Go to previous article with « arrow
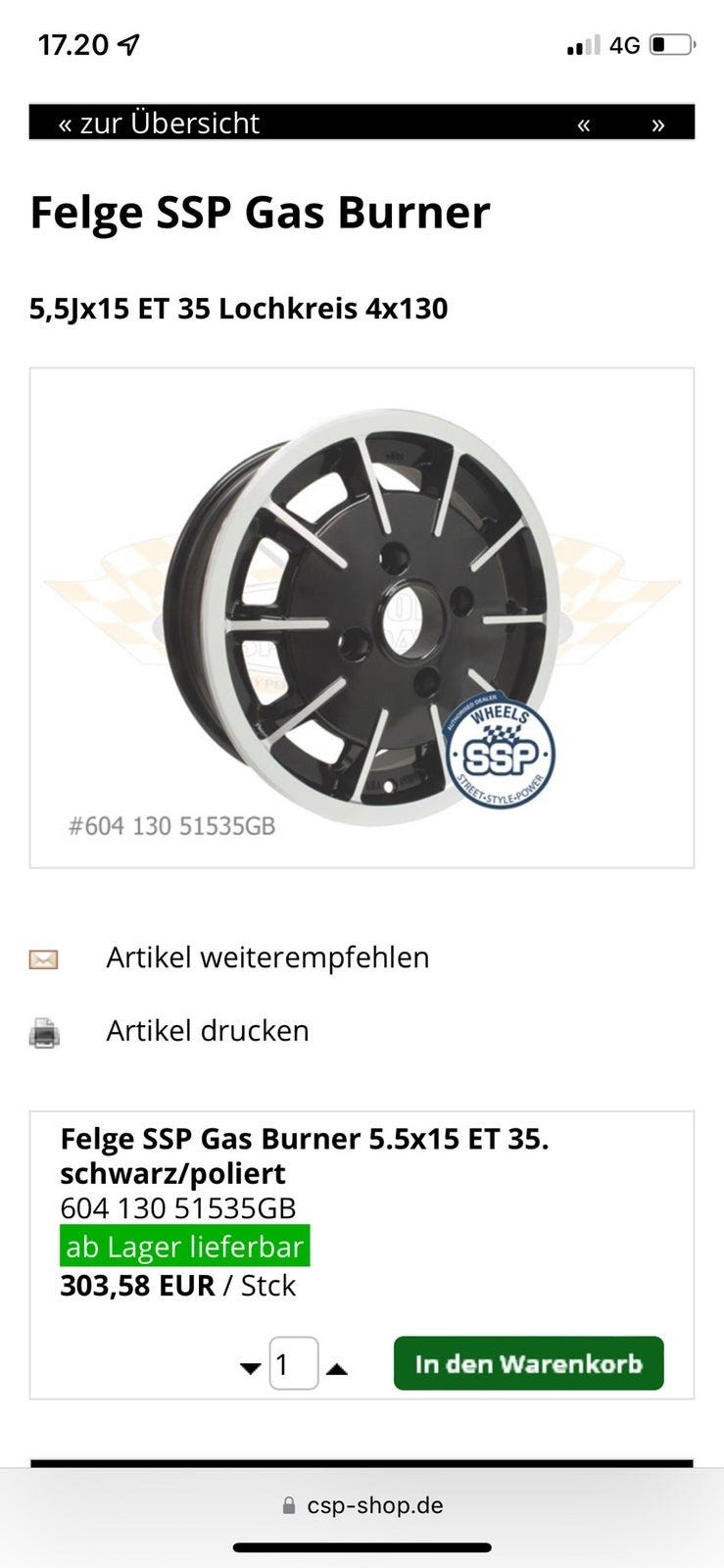 584,124
